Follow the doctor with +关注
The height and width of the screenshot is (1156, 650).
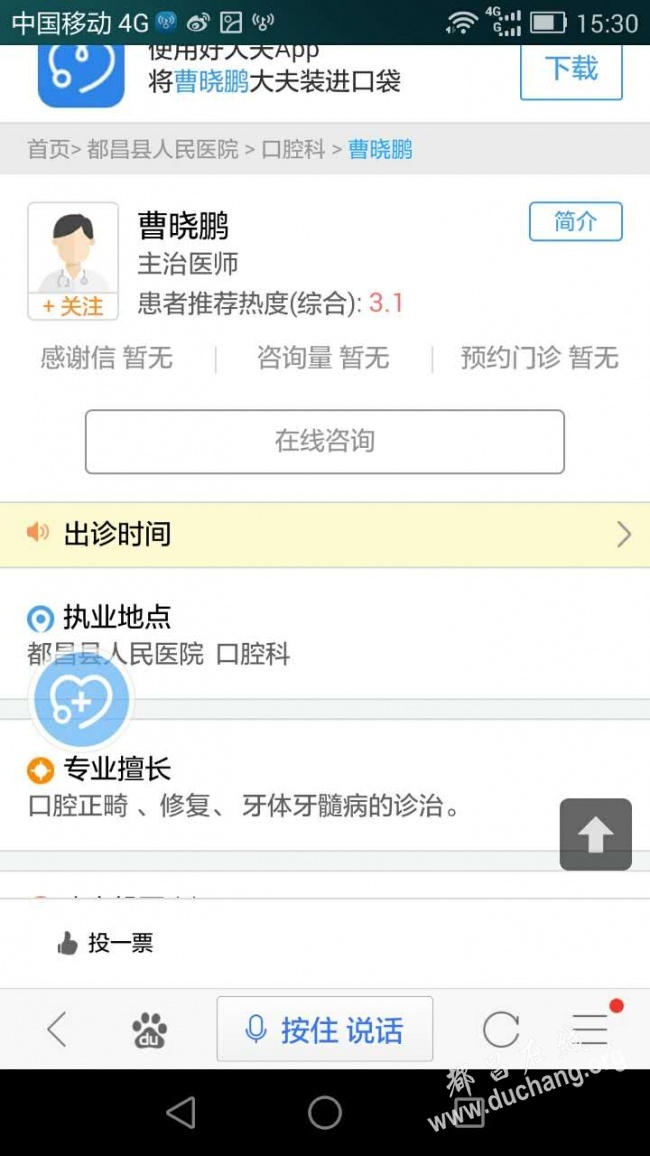click(73, 306)
